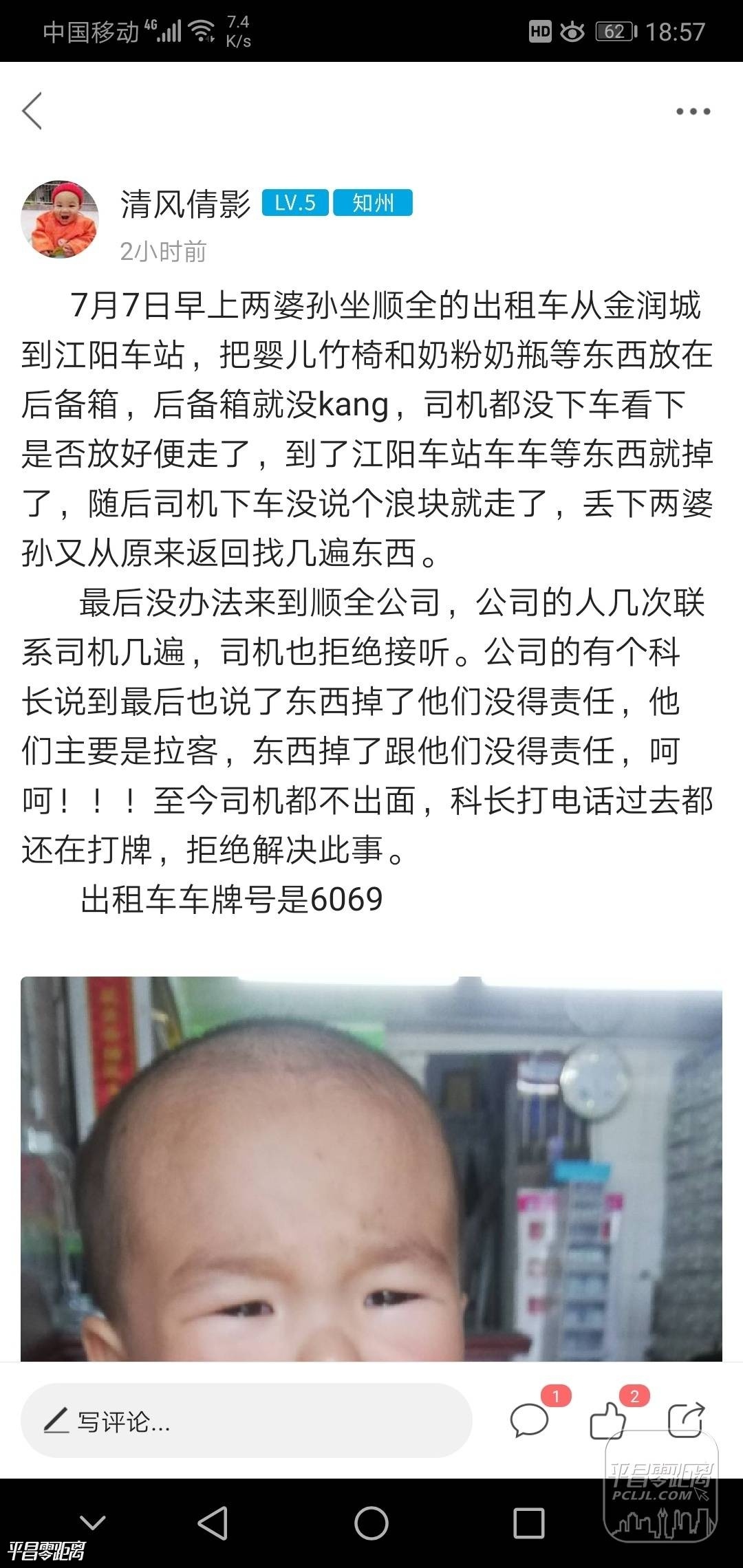Go to the home screen

pyautogui.click(x=371, y=1523)
